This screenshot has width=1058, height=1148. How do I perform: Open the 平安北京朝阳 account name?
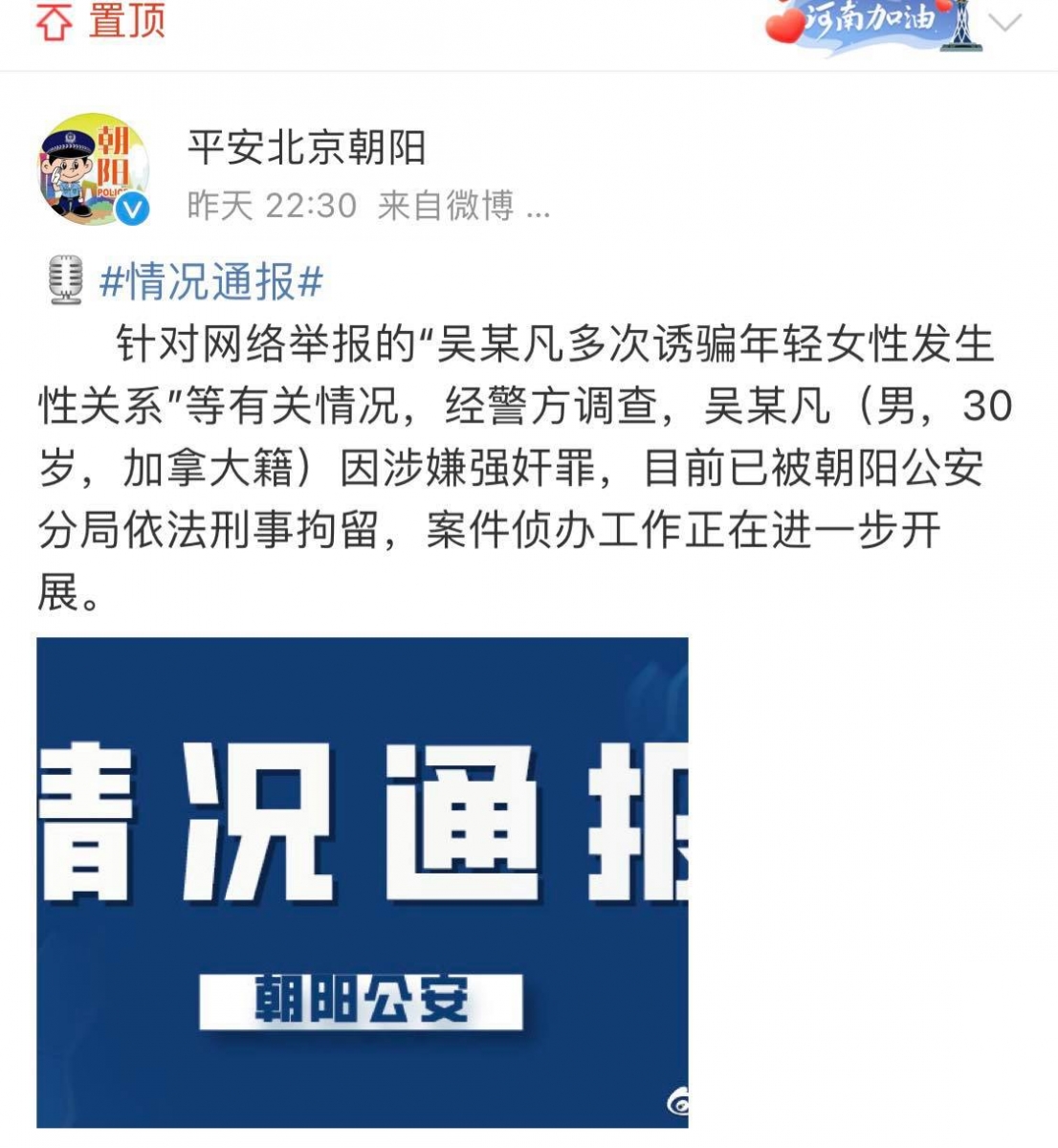tap(306, 146)
